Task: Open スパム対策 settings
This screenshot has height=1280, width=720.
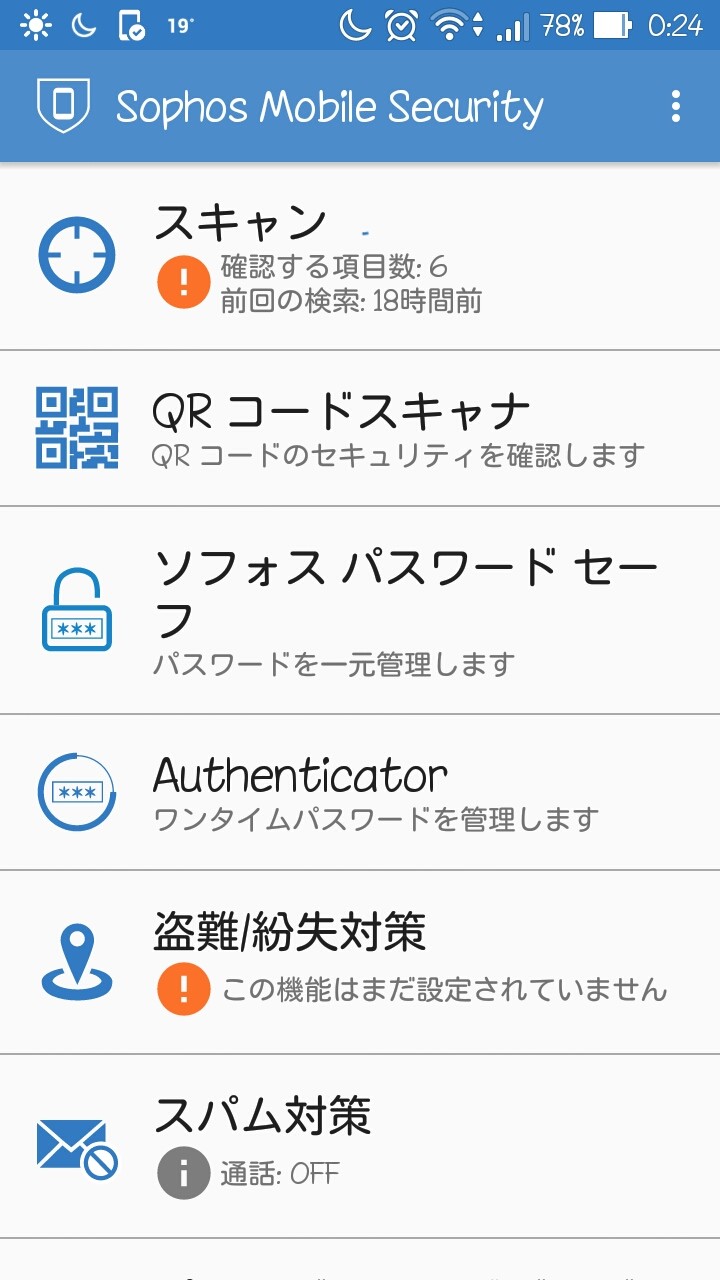Action: coord(360,1145)
